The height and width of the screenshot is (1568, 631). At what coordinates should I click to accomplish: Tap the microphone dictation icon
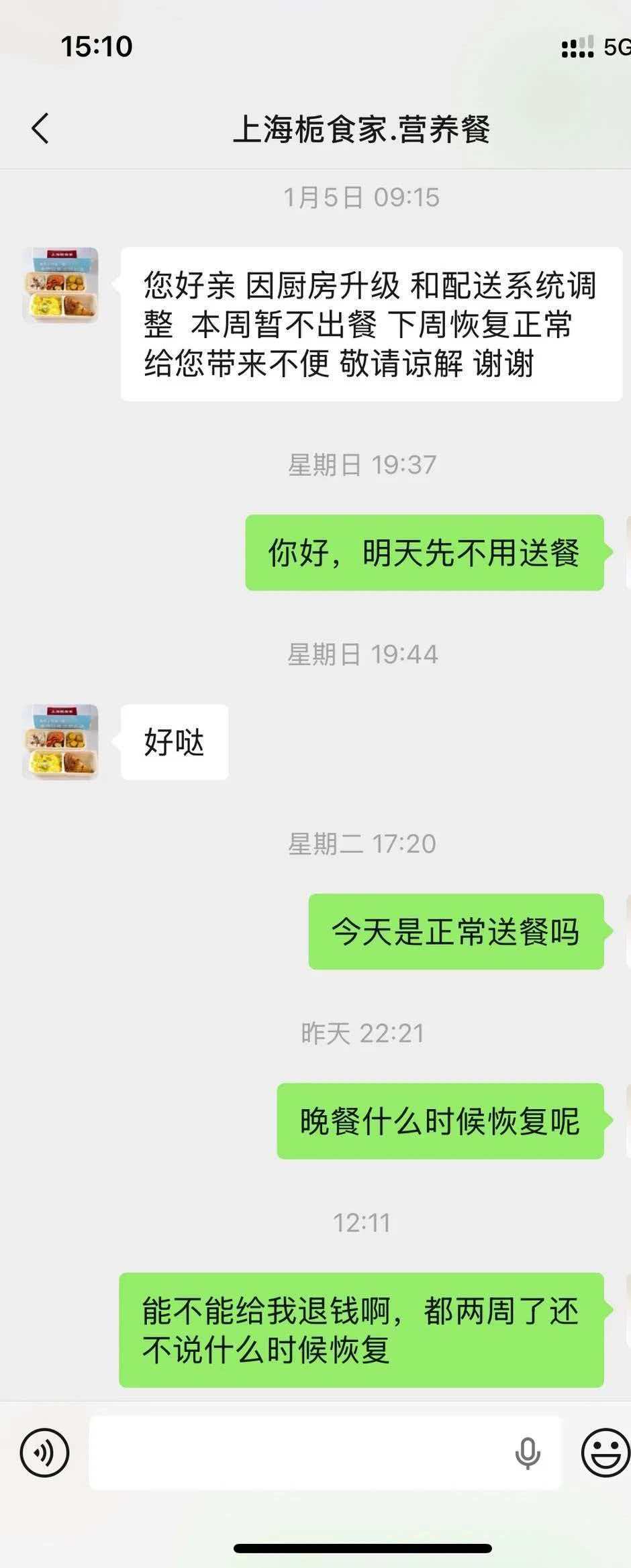pos(528,1453)
